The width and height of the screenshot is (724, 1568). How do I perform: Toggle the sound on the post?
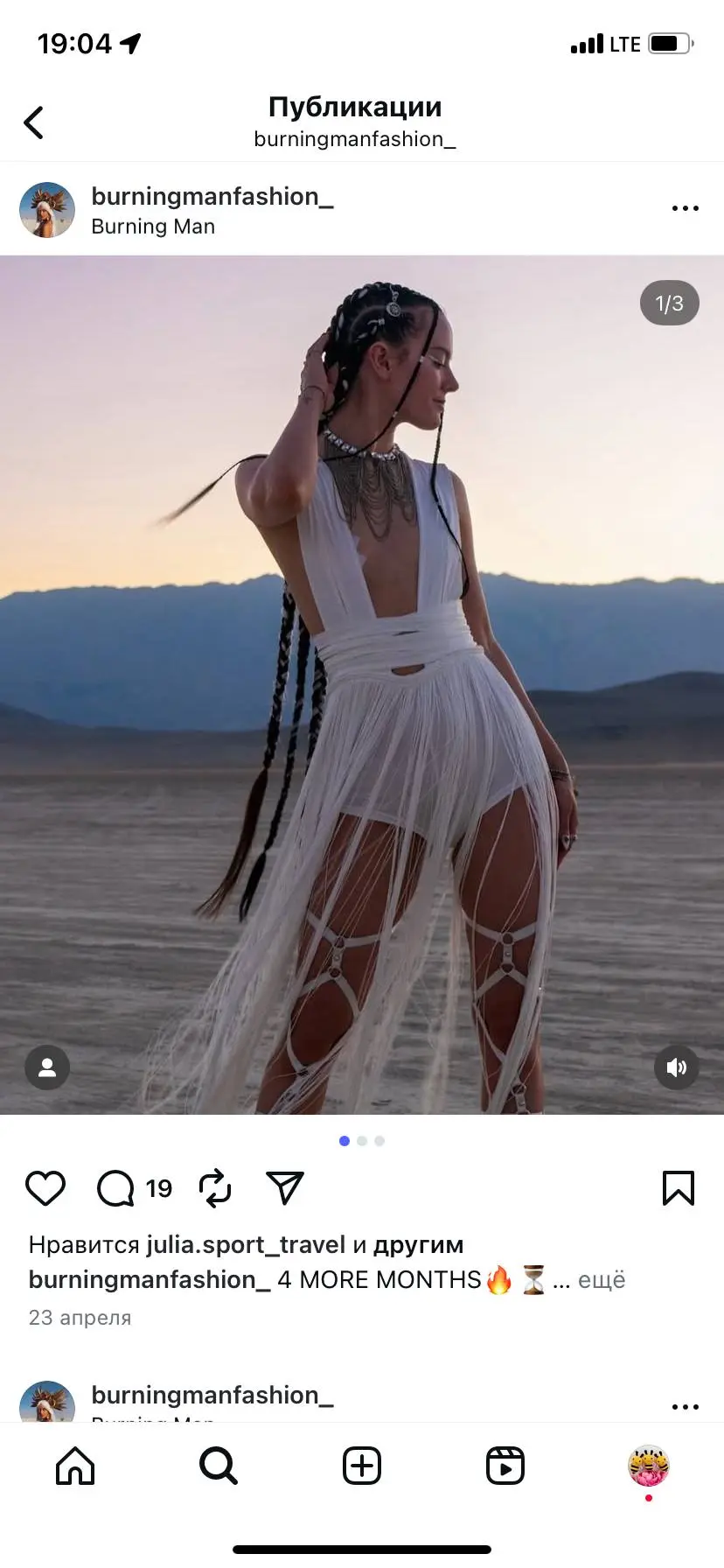click(x=677, y=1067)
